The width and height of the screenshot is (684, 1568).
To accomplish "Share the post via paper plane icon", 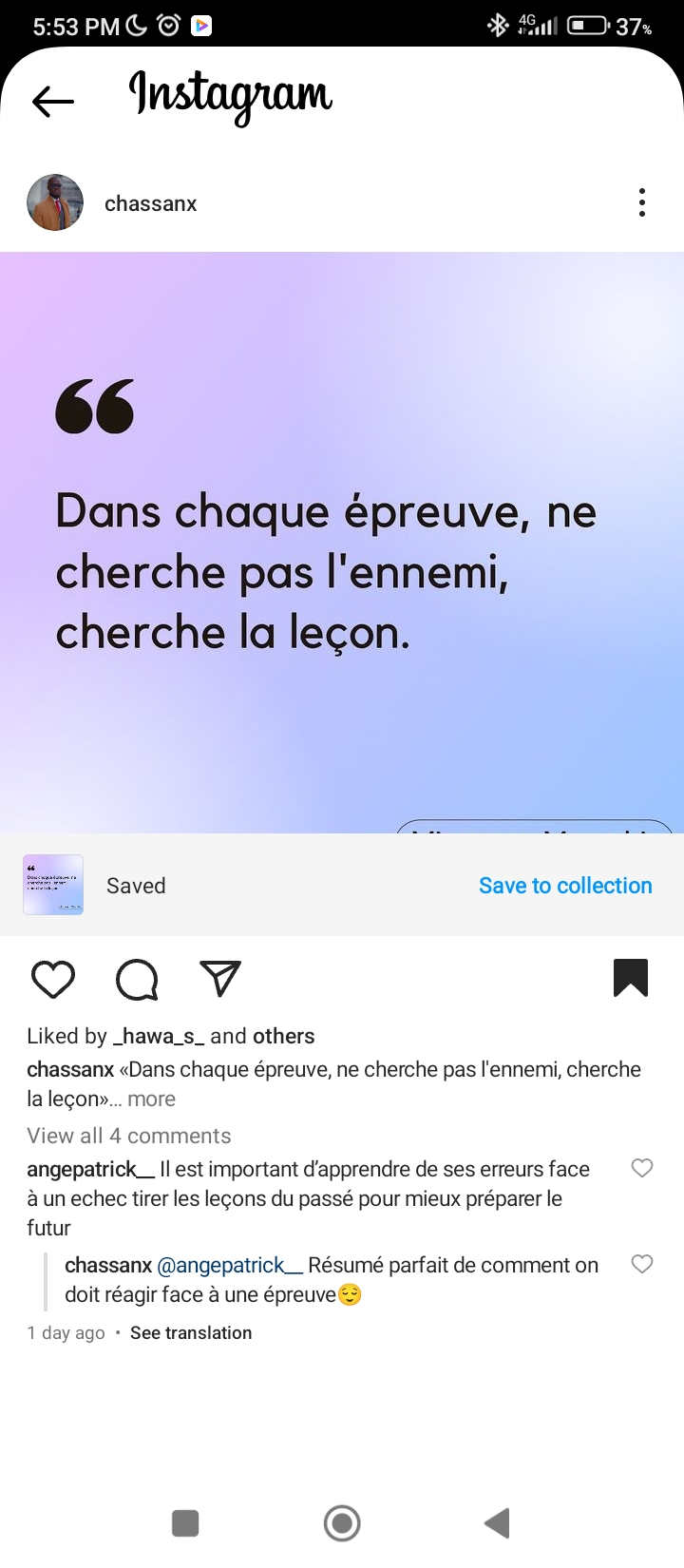I will (220, 979).
